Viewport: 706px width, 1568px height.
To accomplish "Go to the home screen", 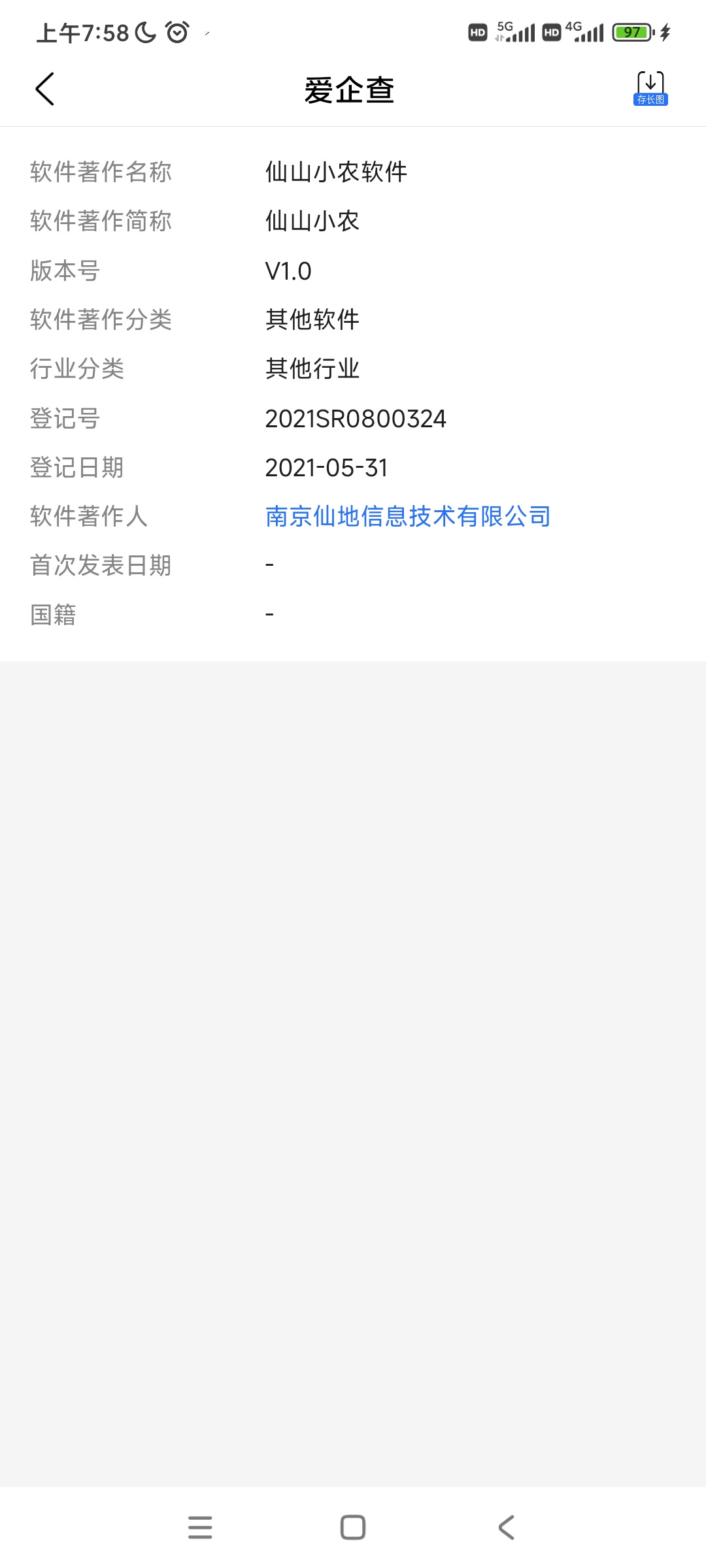I will click(x=353, y=1527).
